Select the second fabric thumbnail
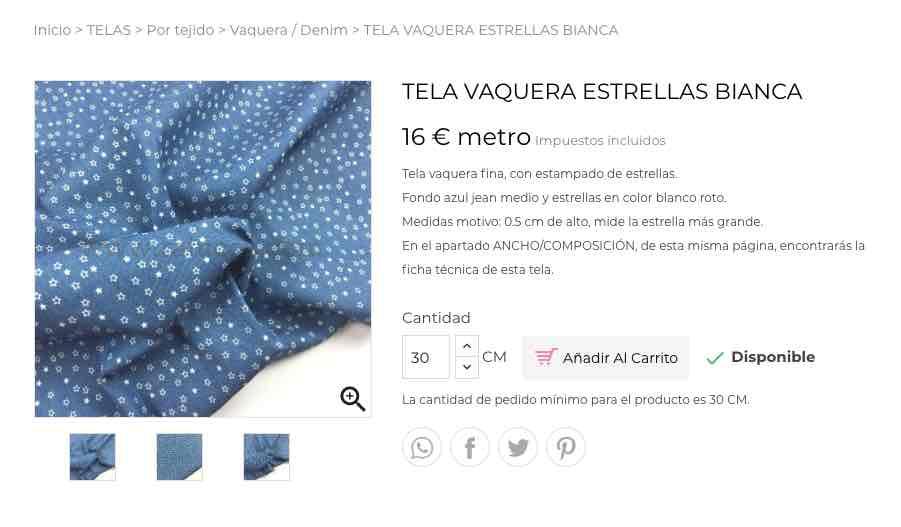The height and width of the screenshot is (527, 901). 179,457
